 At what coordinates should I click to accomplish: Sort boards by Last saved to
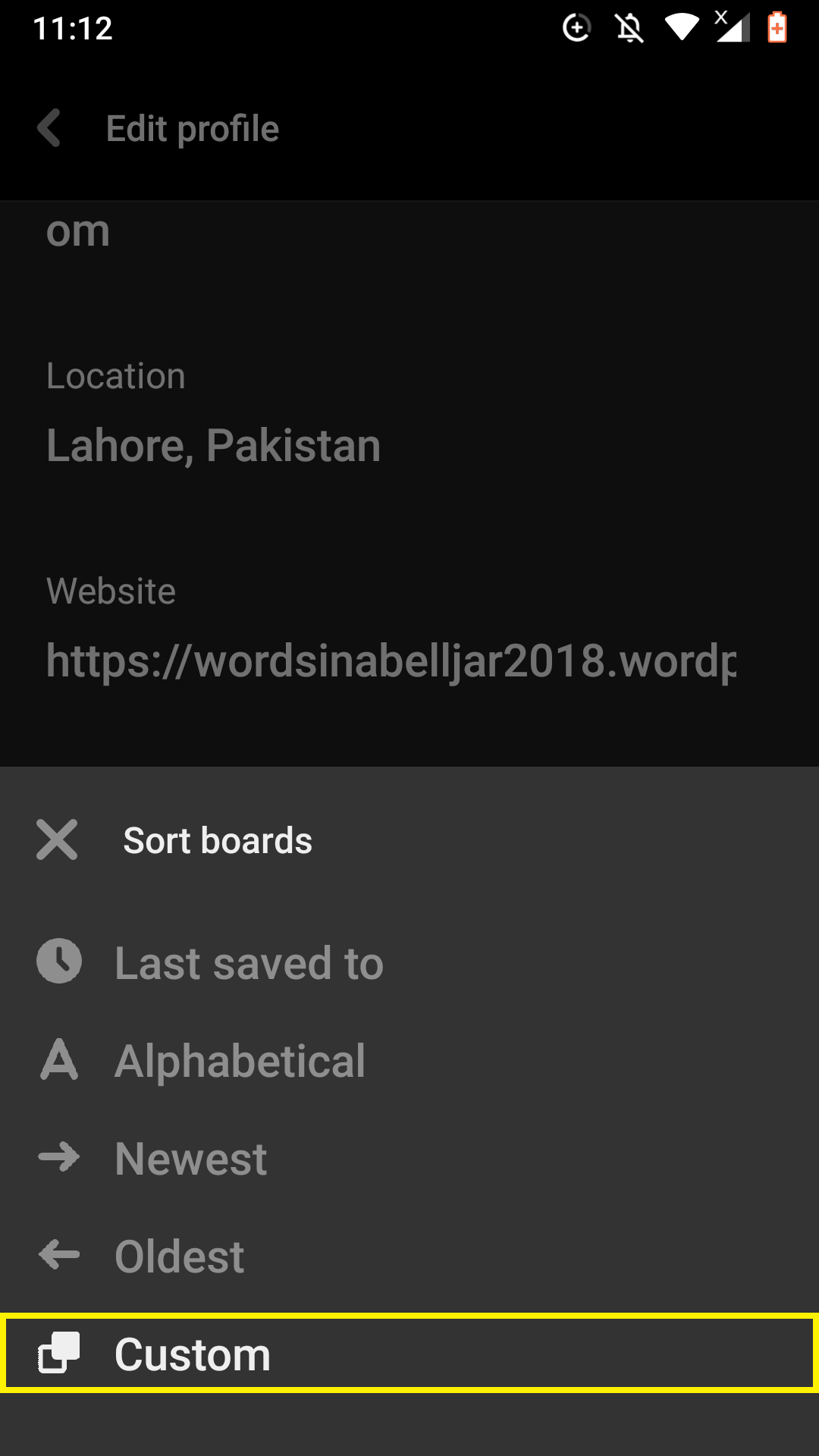click(x=409, y=962)
